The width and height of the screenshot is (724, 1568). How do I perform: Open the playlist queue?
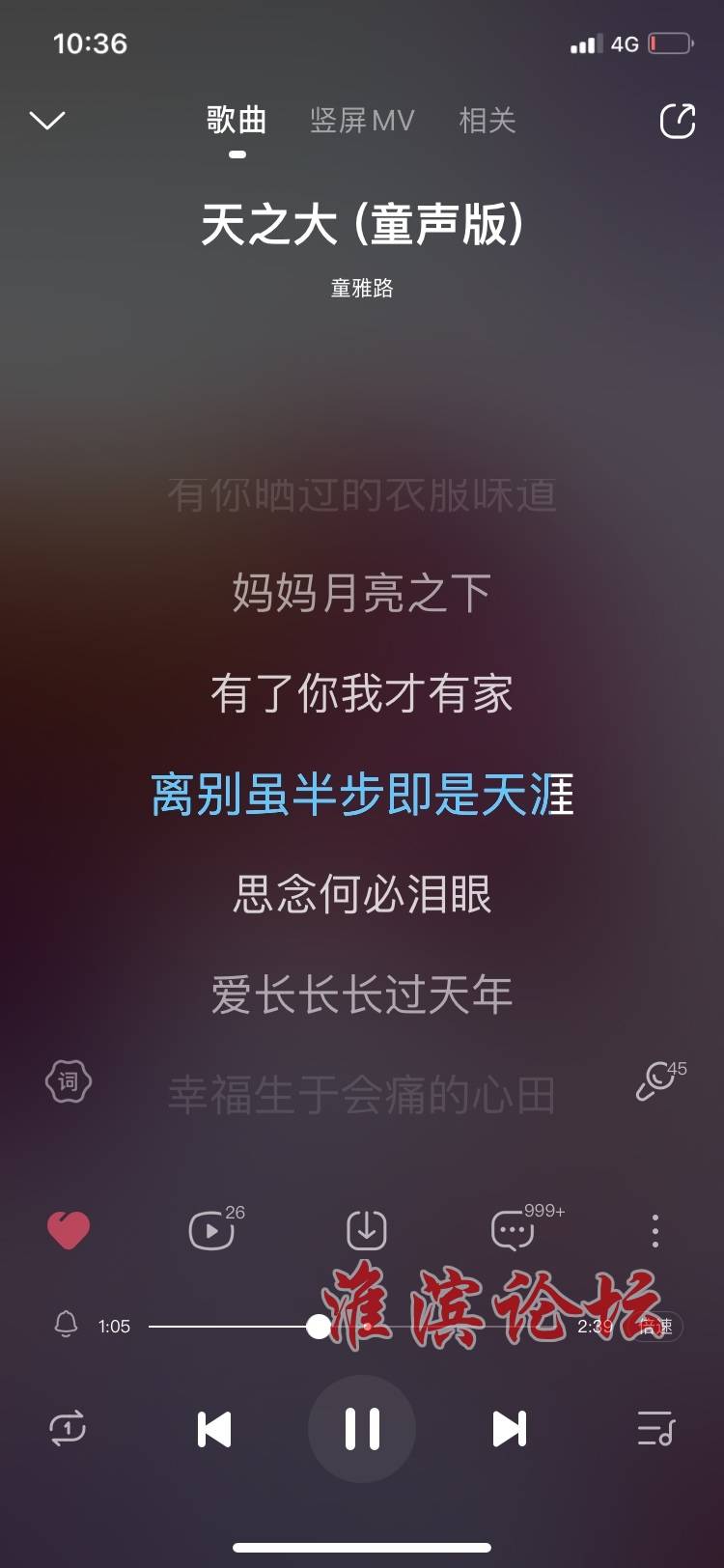pos(656,1428)
